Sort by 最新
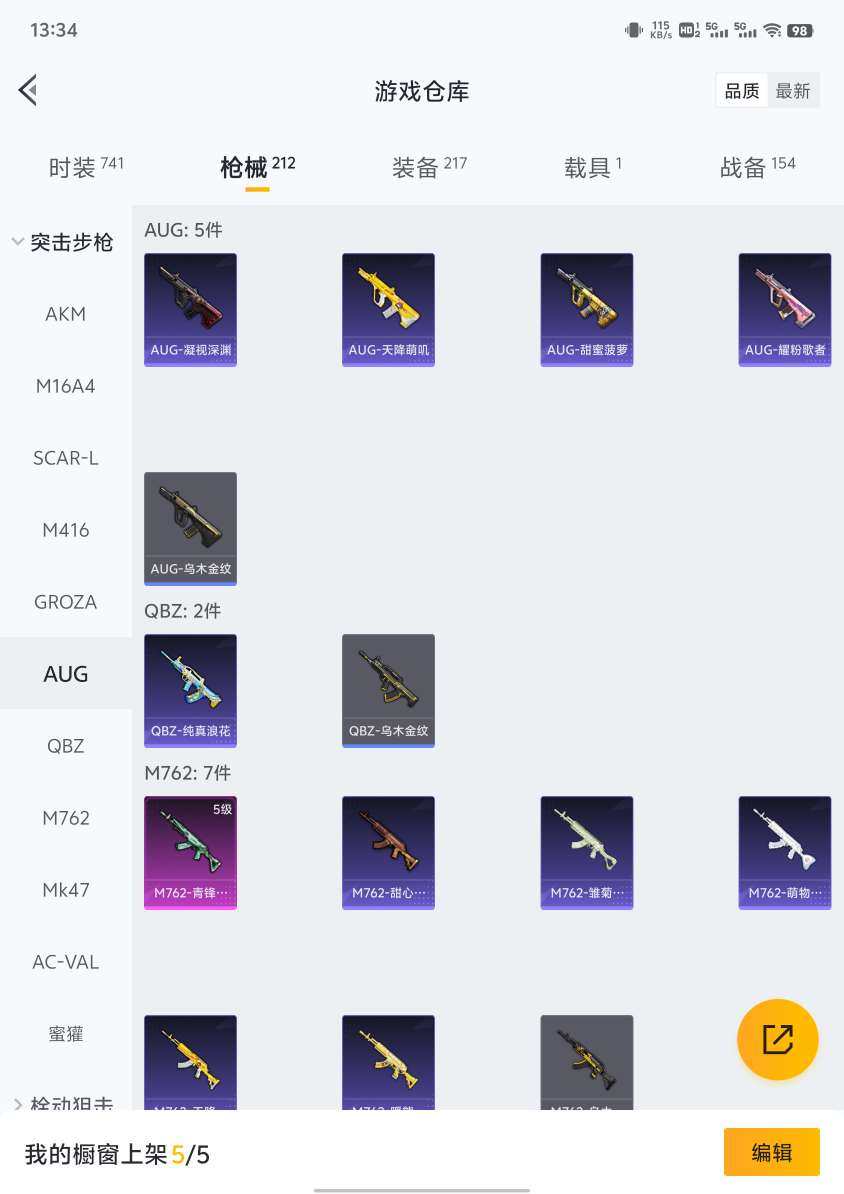 pyautogui.click(x=793, y=91)
